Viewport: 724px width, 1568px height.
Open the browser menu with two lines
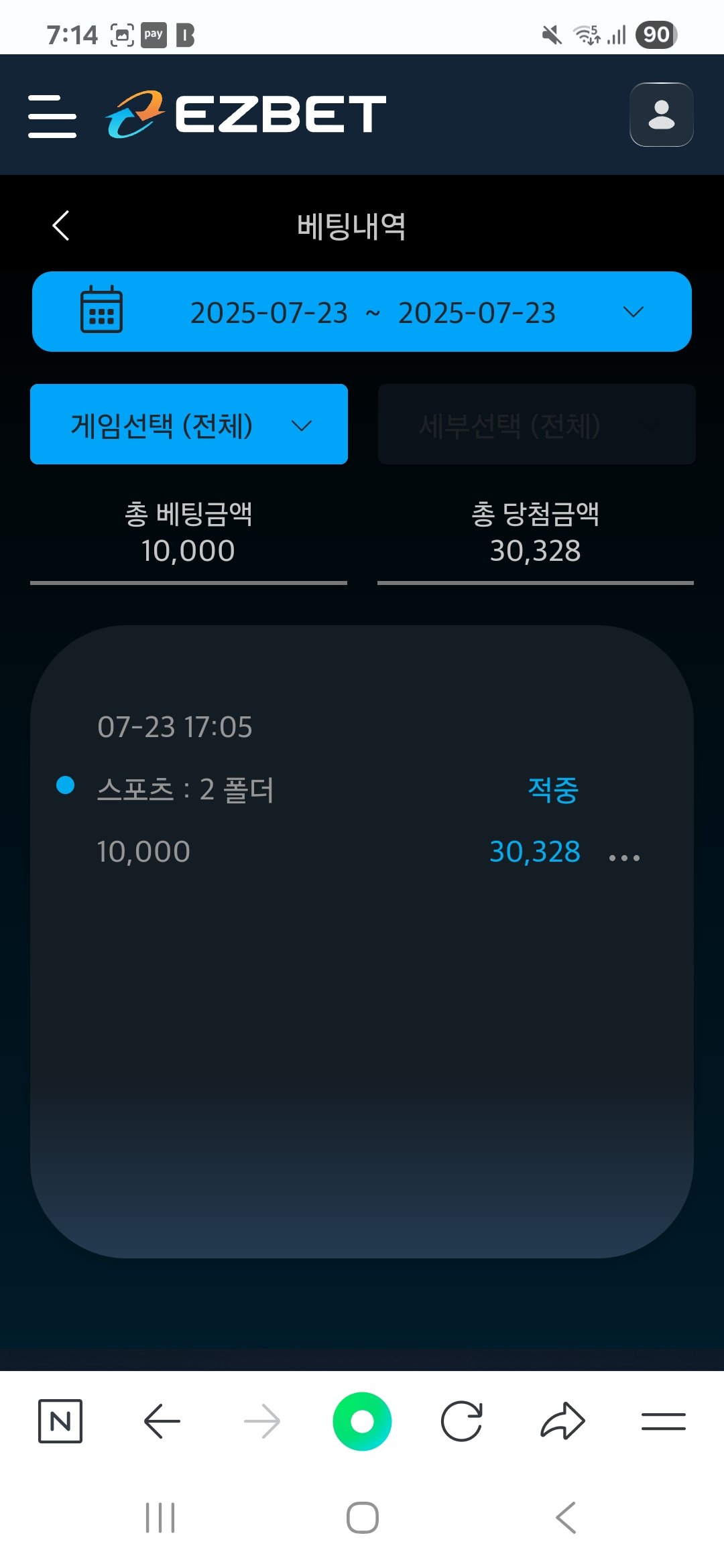coord(663,1421)
